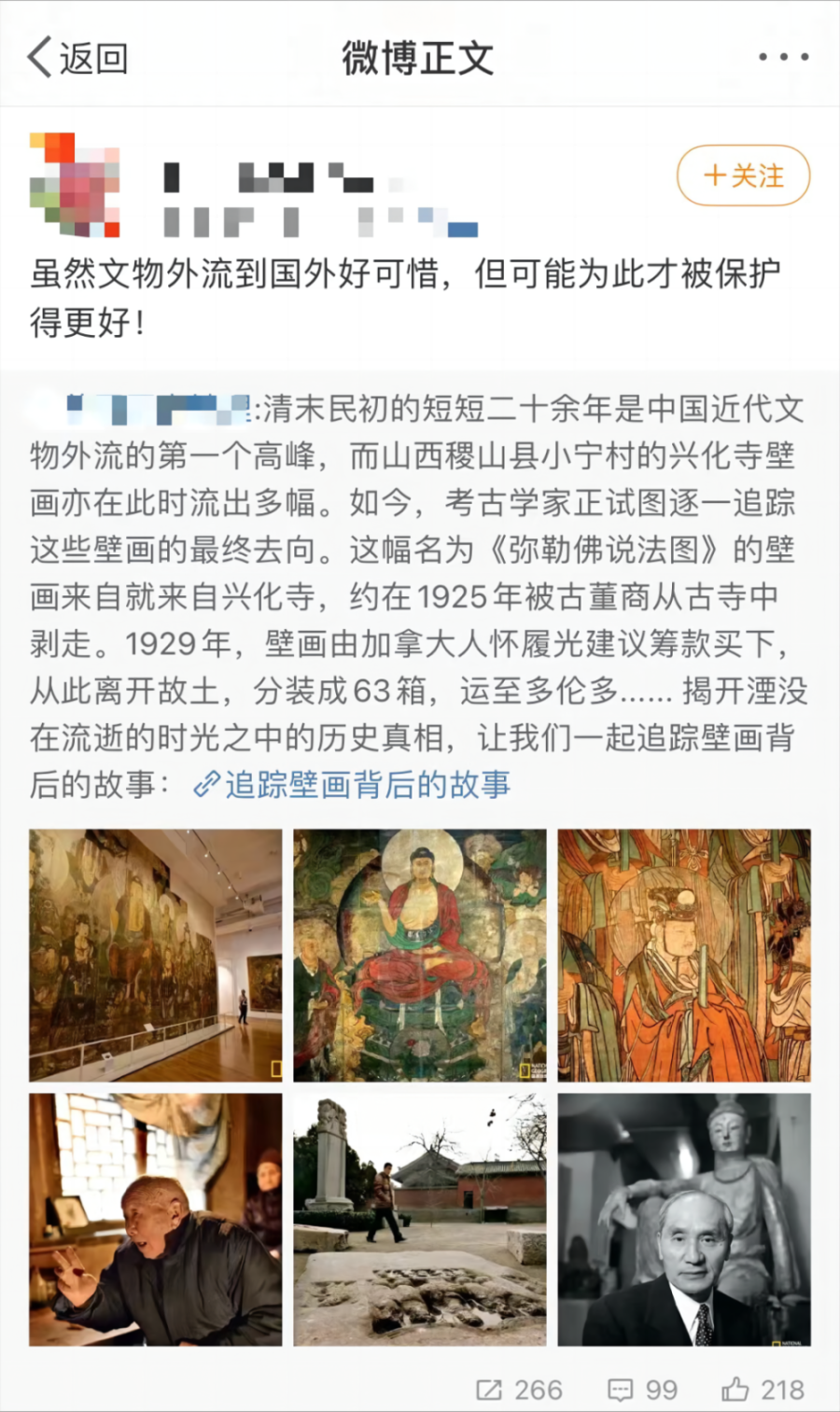View the seated red-robed Buddha mural image
Screen dimensions: 840x1412
pyautogui.click(x=420, y=955)
